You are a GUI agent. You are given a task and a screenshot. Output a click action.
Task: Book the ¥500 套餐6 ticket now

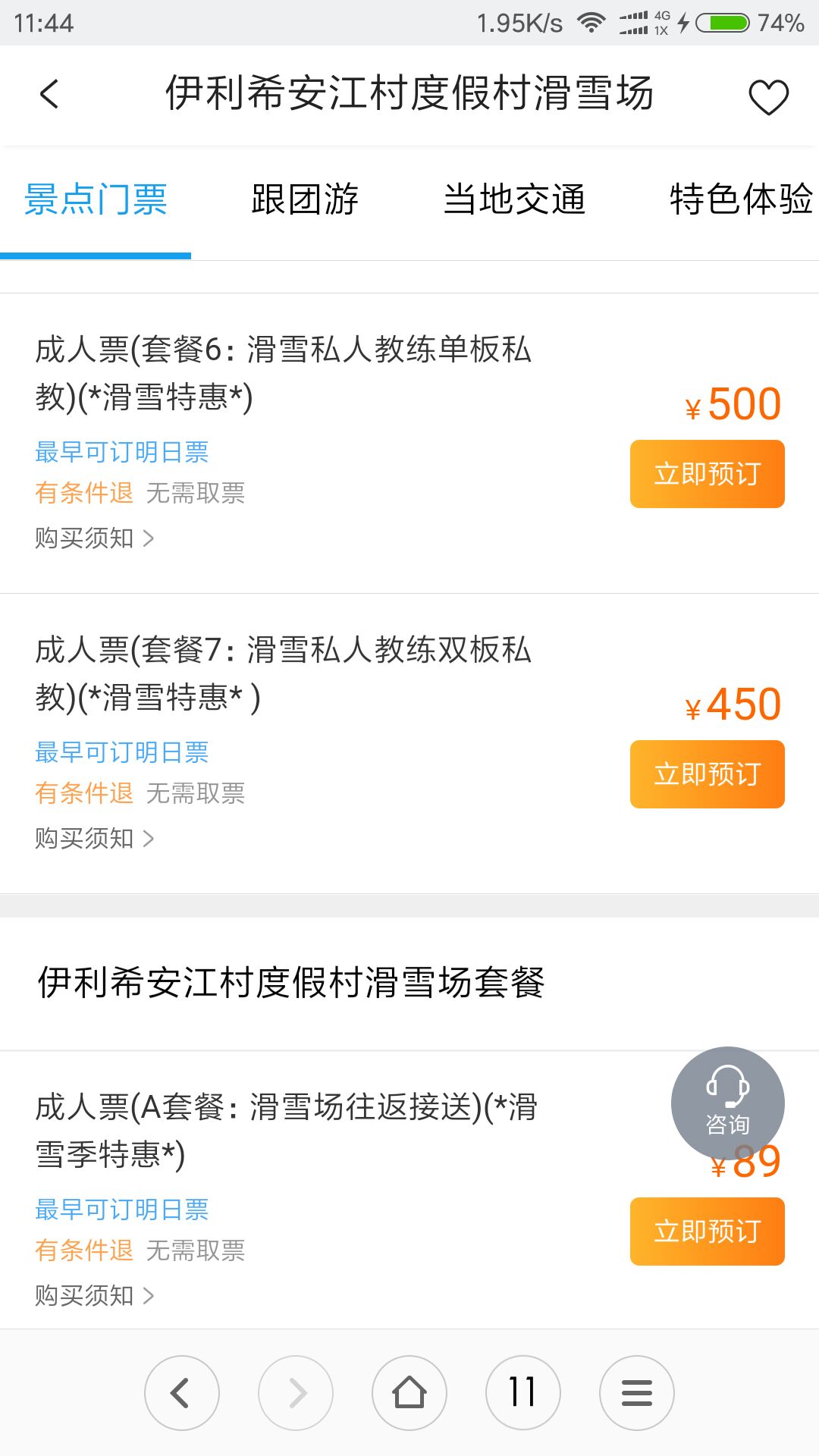[x=707, y=474]
